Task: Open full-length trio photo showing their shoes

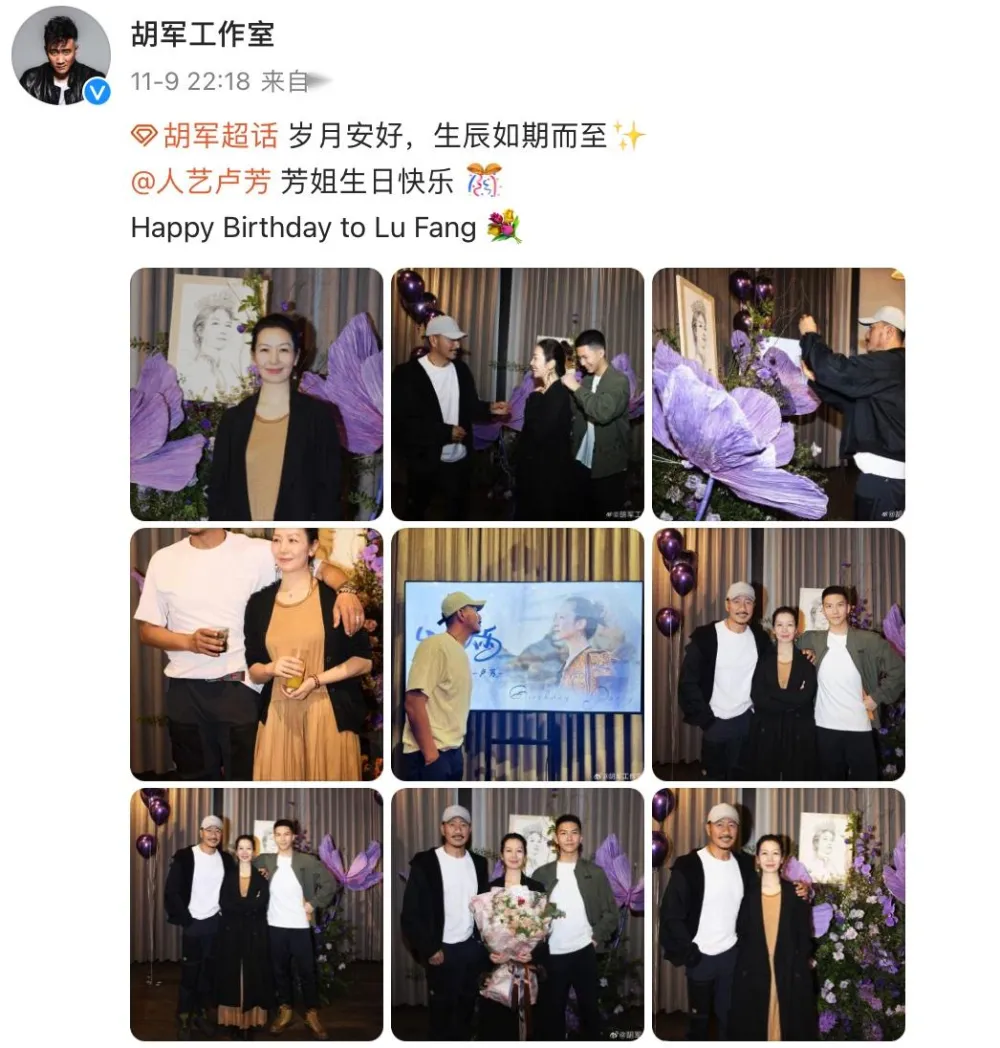Action: pos(256,914)
